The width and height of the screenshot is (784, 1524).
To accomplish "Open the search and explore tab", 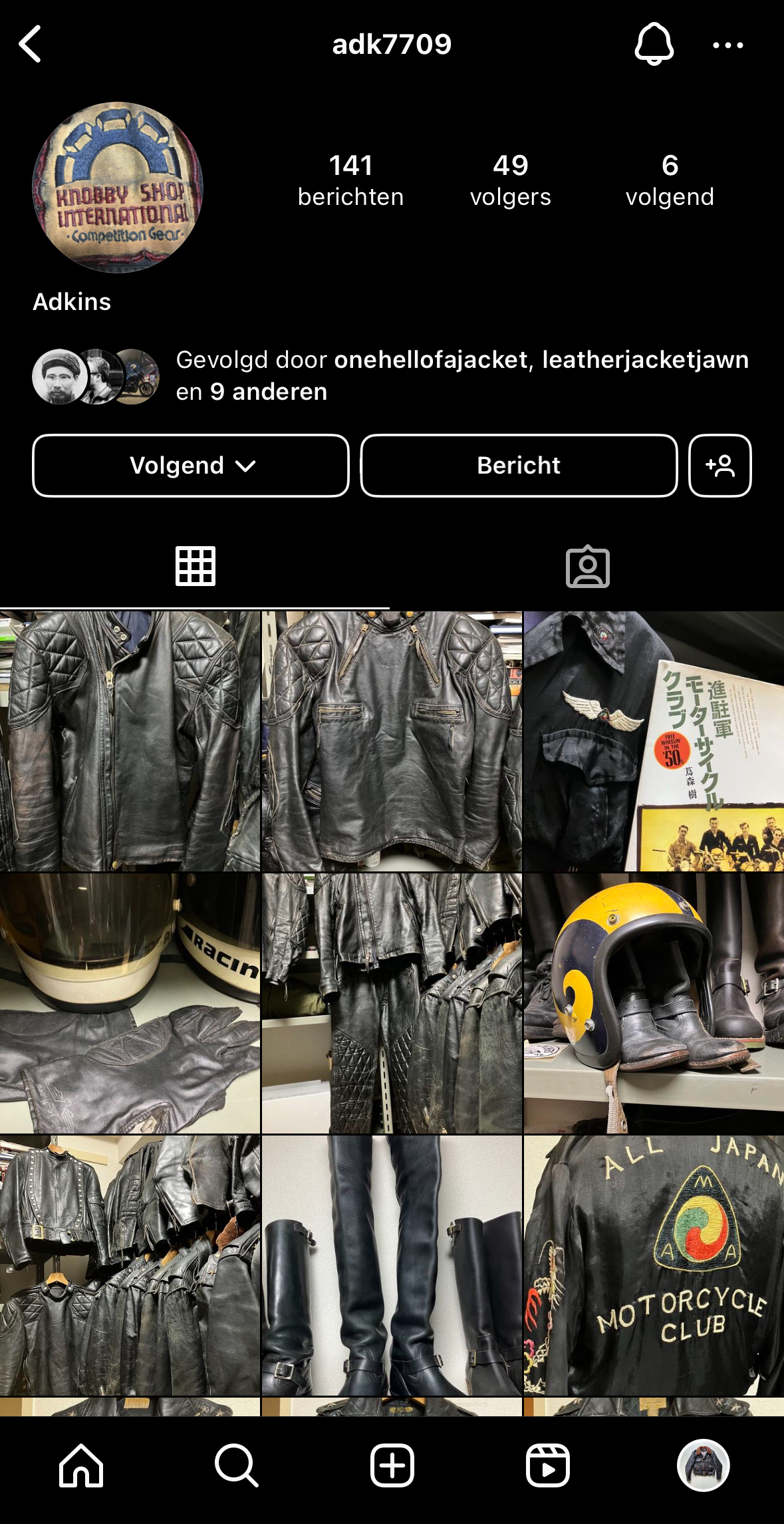I will click(x=236, y=1465).
